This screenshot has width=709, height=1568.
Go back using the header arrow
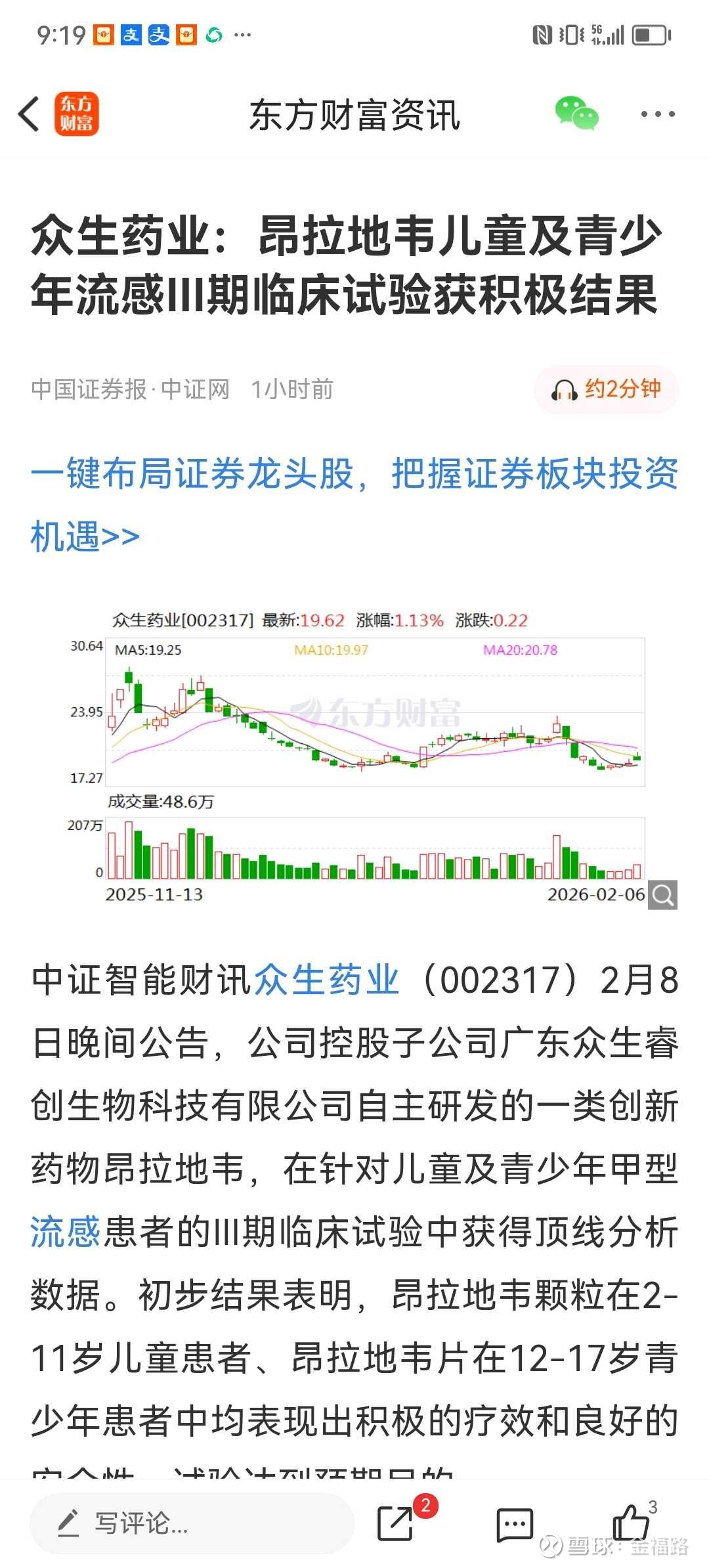pyautogui.click(x=29, y=114)
